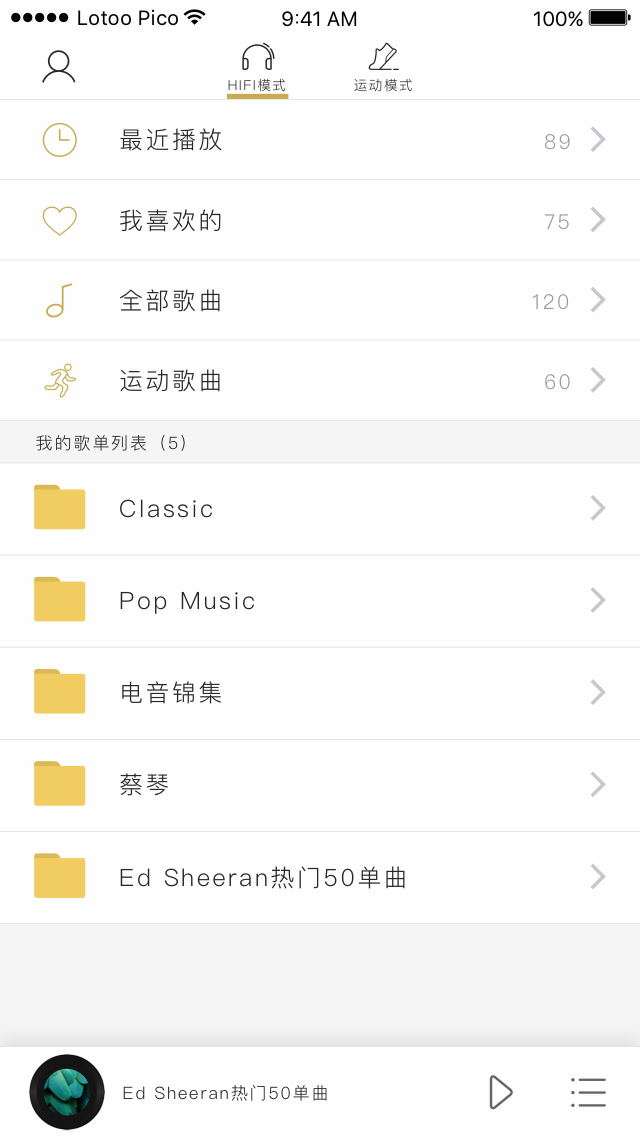
Task: Open 最近播放 recently played list
Action: coord(320,140)
